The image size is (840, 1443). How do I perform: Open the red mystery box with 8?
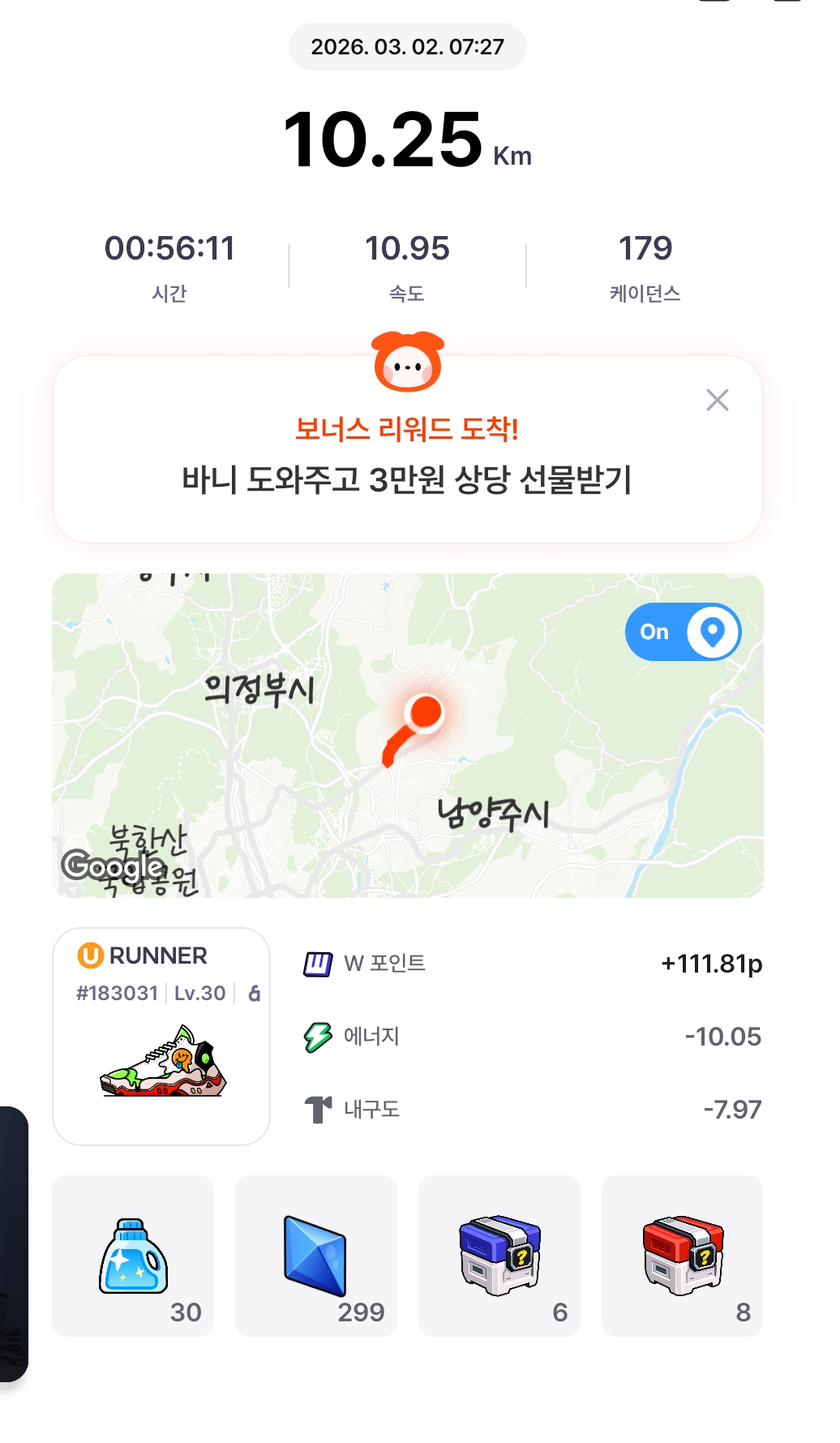pyautogui.click(x=682, y=1256)
